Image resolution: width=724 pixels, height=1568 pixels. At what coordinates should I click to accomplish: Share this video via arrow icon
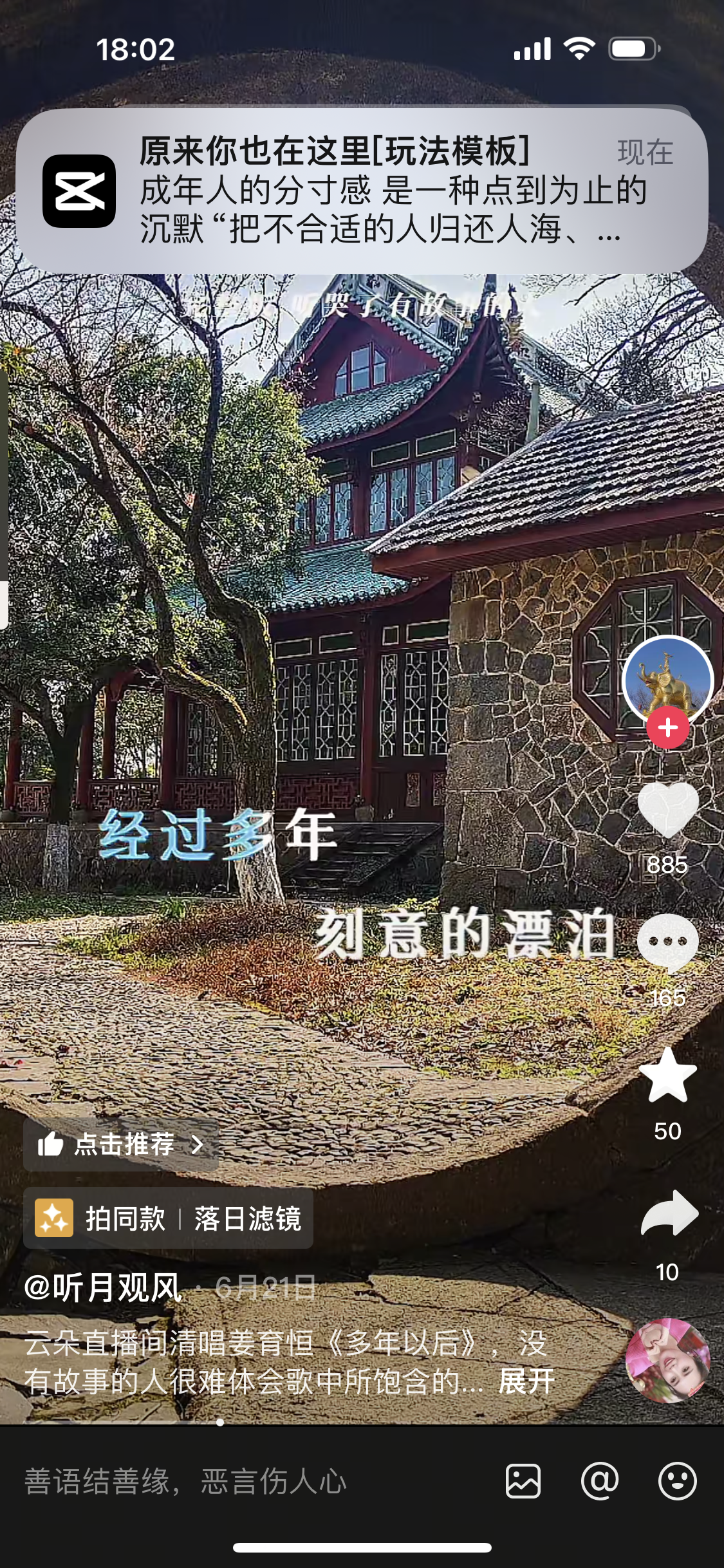[669, 1214]
